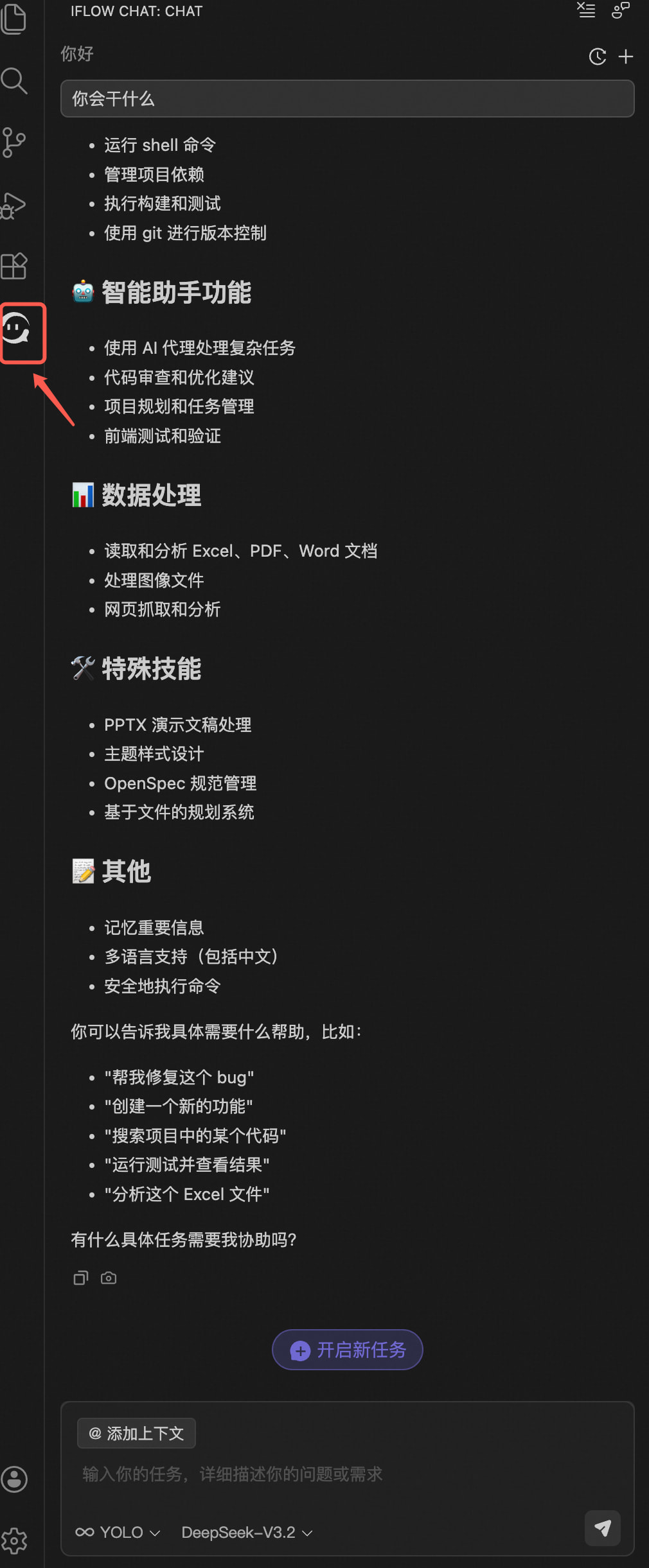Open the Search icon in the sidebar
The image size is (649, 1568).
14,81
